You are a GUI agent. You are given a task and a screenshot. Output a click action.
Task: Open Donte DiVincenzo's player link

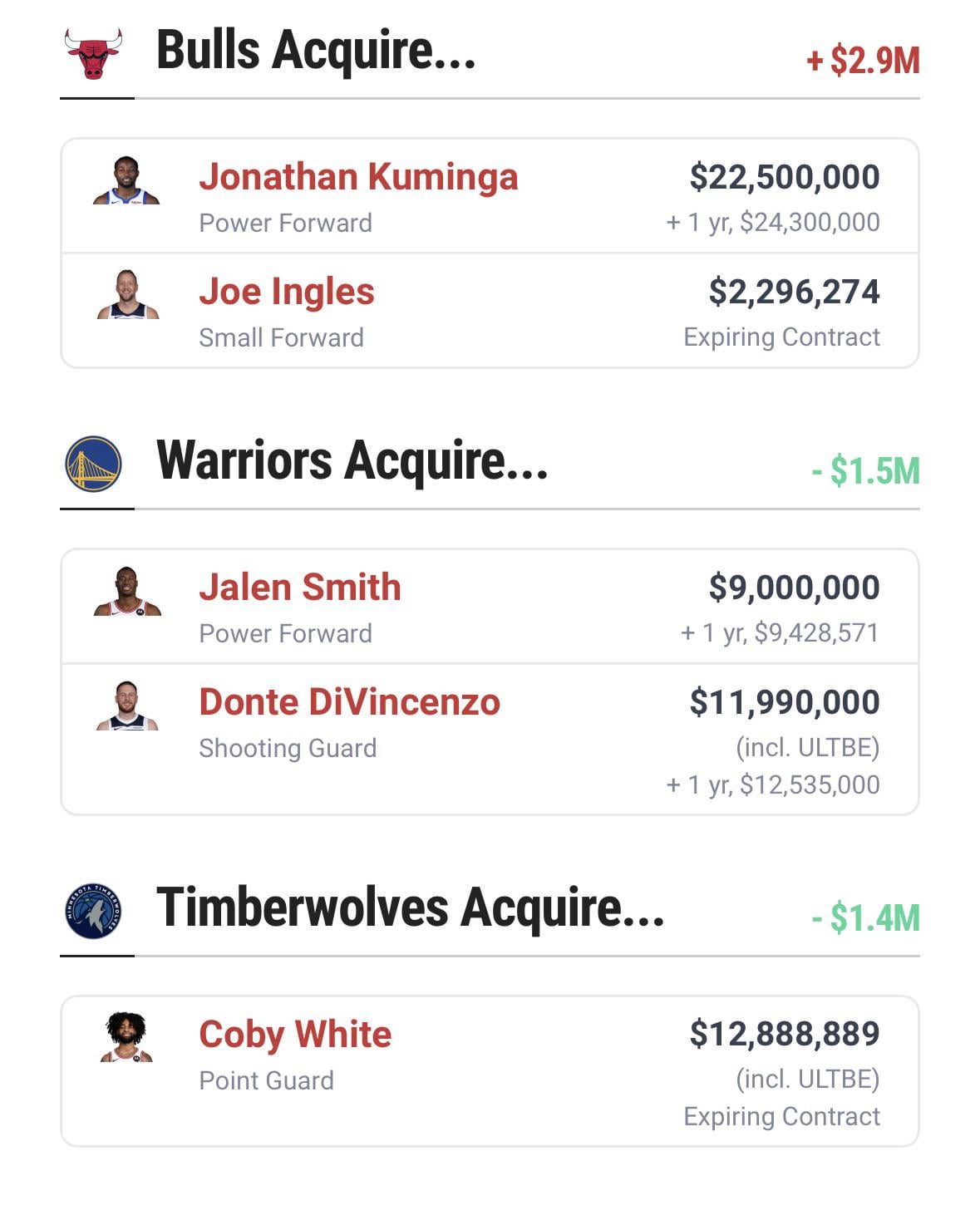pyautogui.click(x=349, y=702)
